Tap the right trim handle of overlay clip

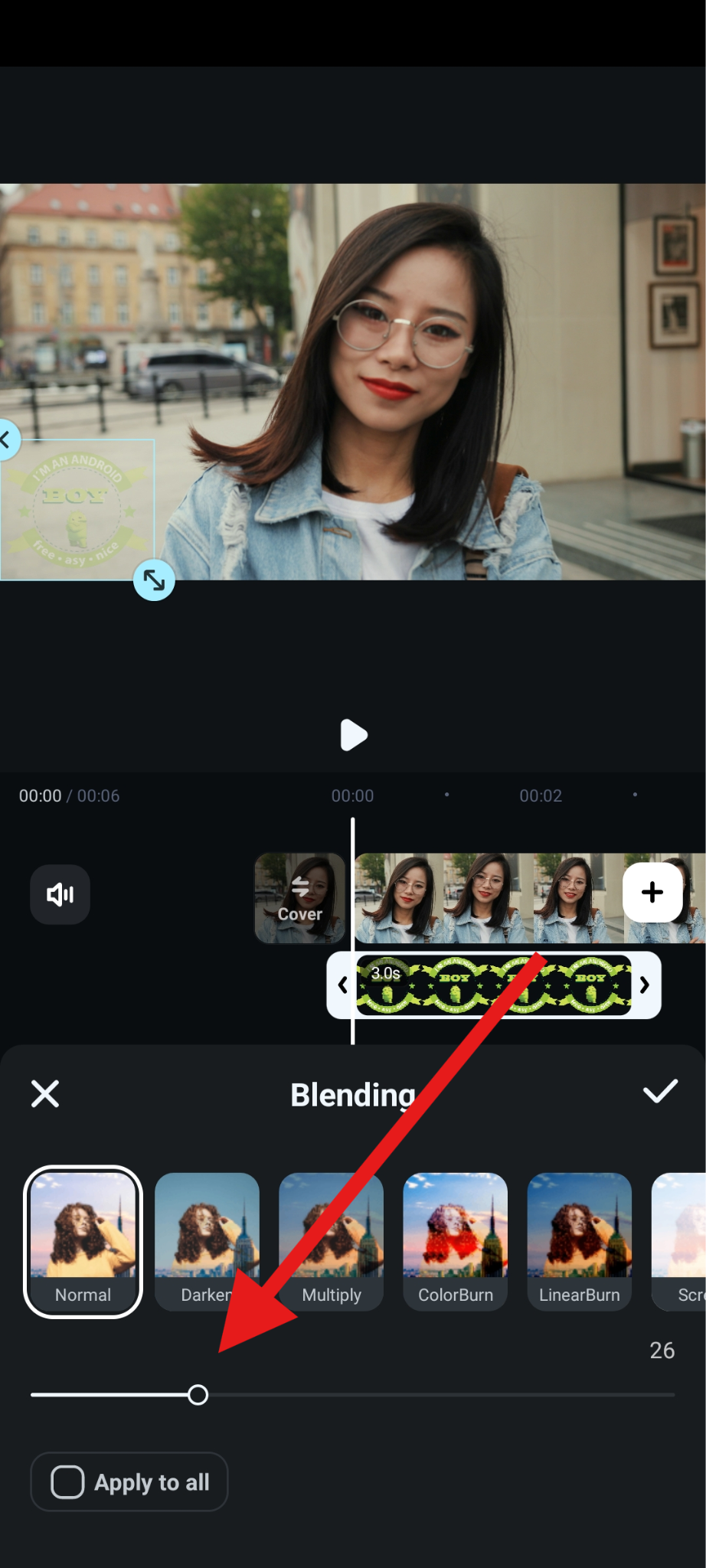tap(645, 985)
